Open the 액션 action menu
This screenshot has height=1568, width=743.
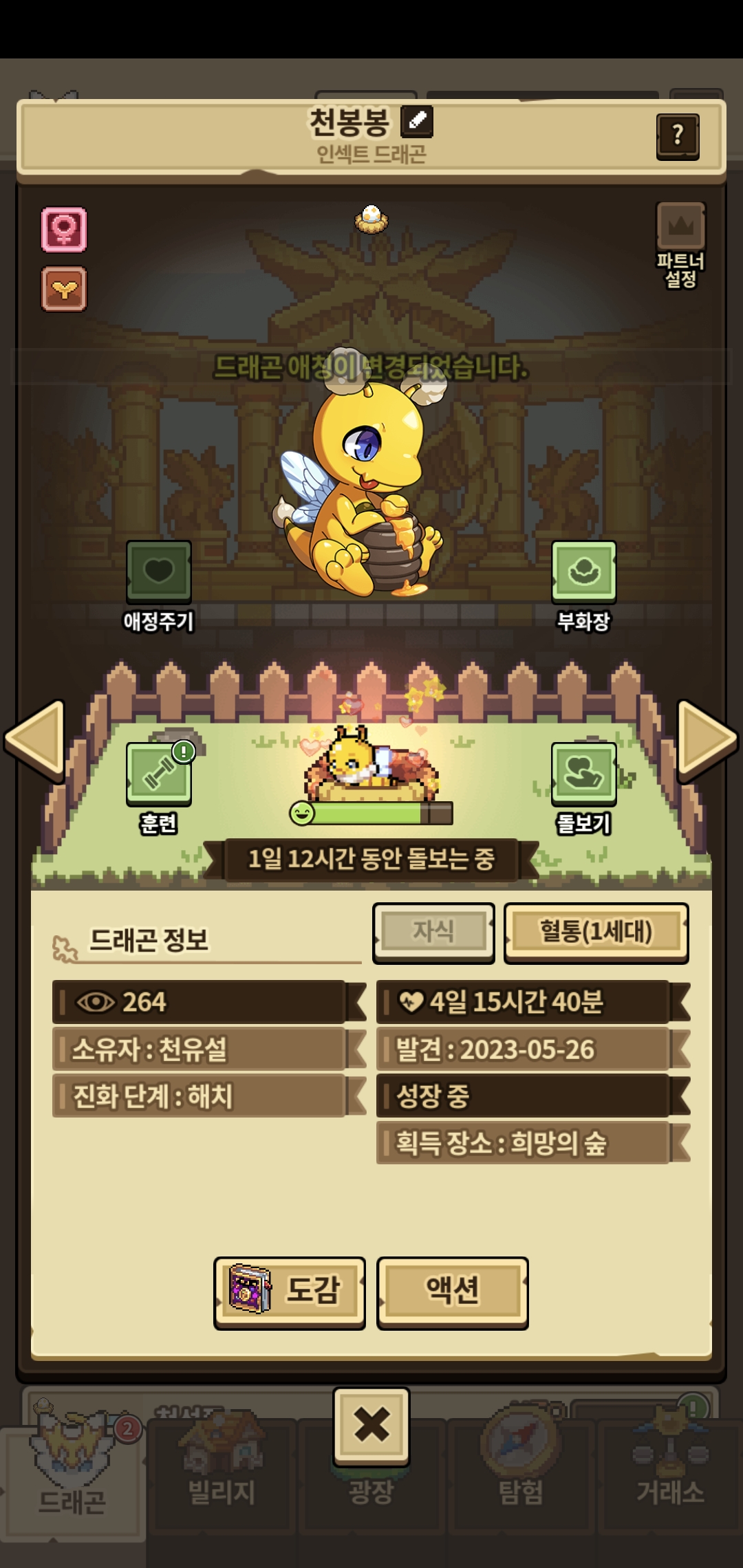pos(452,1292)
